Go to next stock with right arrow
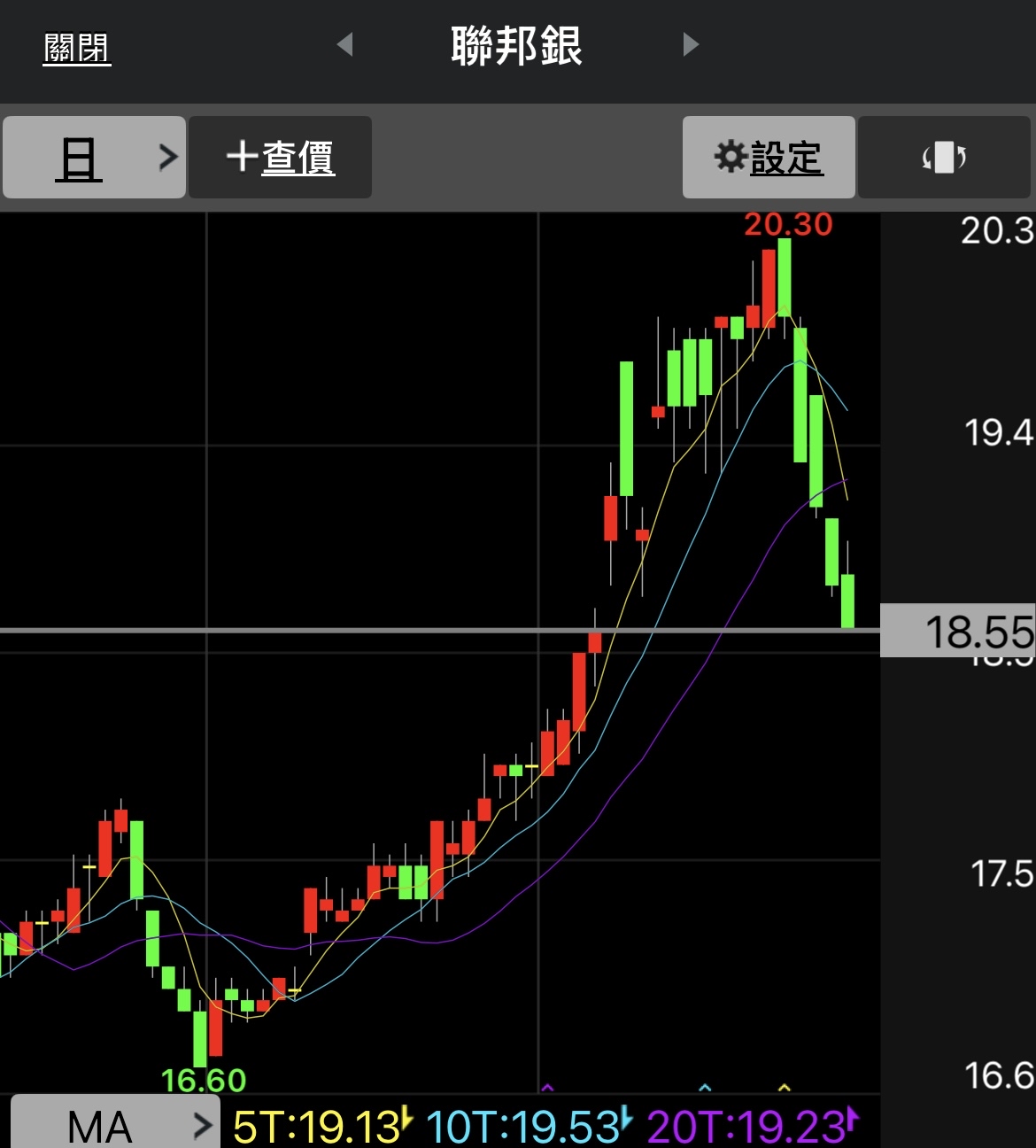 (691, 44)
